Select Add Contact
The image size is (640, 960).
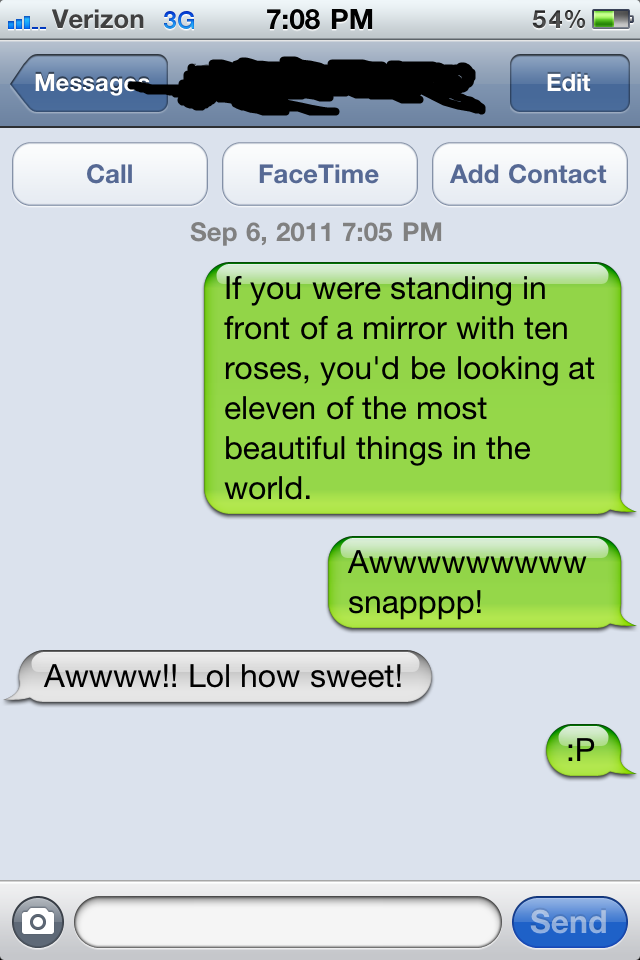529,174
